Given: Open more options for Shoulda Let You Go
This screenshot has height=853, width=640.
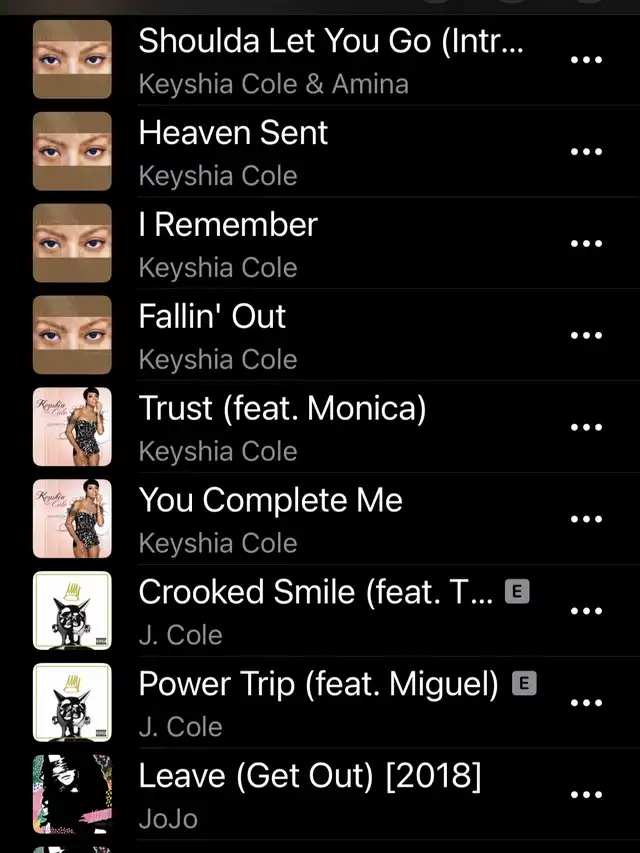Looking at the screenshot, I should click(585, 60).
